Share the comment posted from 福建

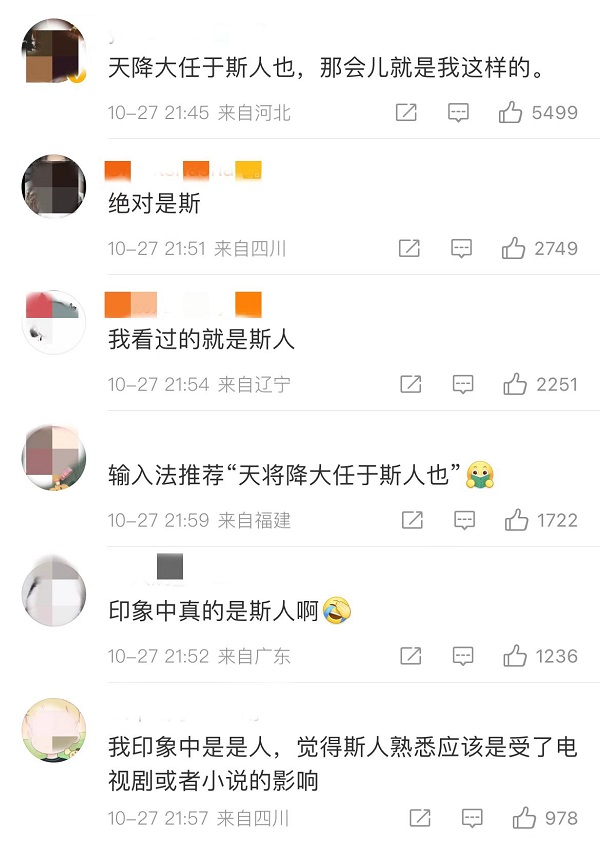[x=412, y=520]
